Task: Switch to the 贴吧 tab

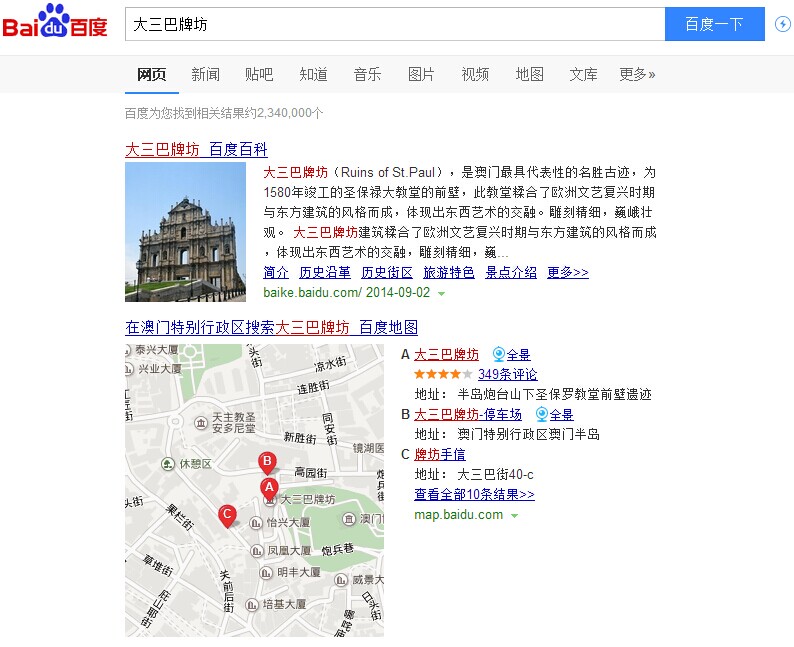Action: 259,74
